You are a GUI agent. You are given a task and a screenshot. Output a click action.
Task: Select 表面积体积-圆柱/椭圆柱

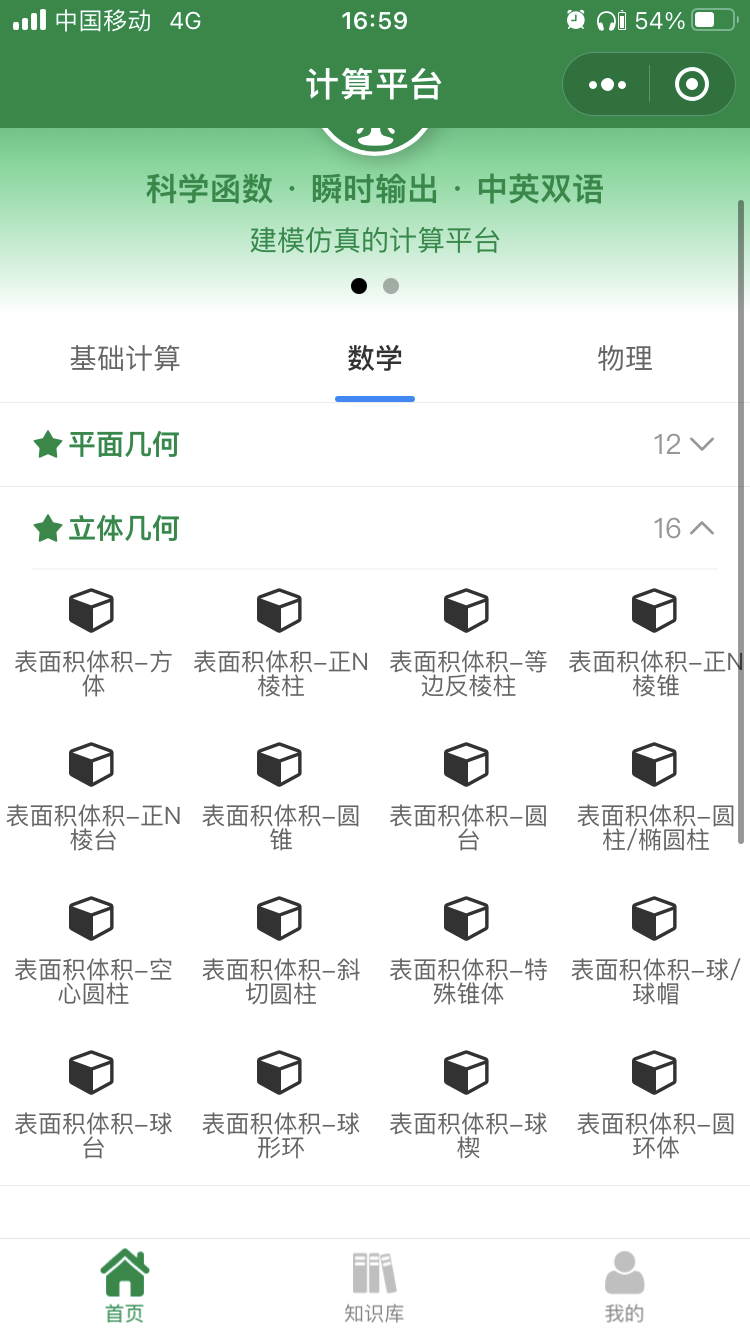tap(655, 792)
